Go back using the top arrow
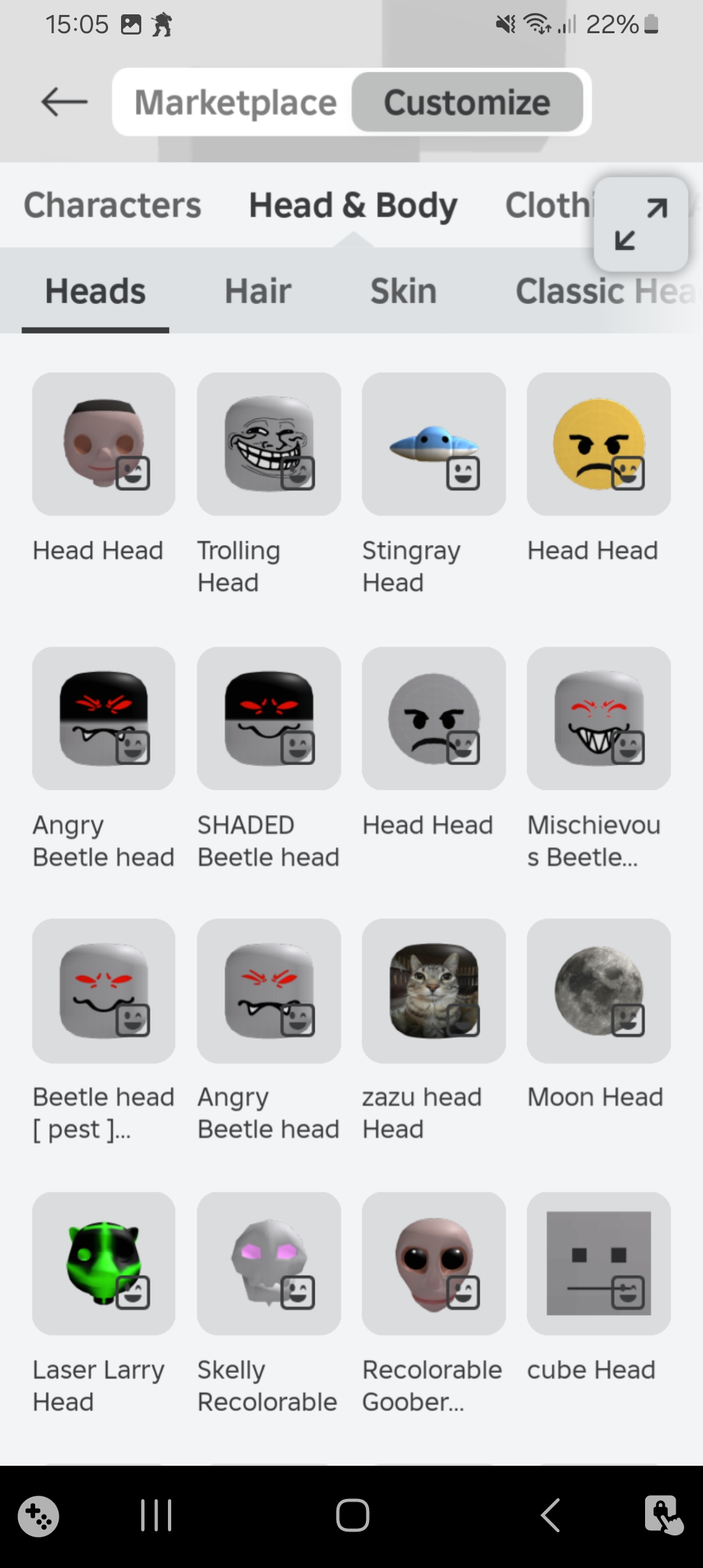The image size is (703, 1568). [x=64, y=102]
